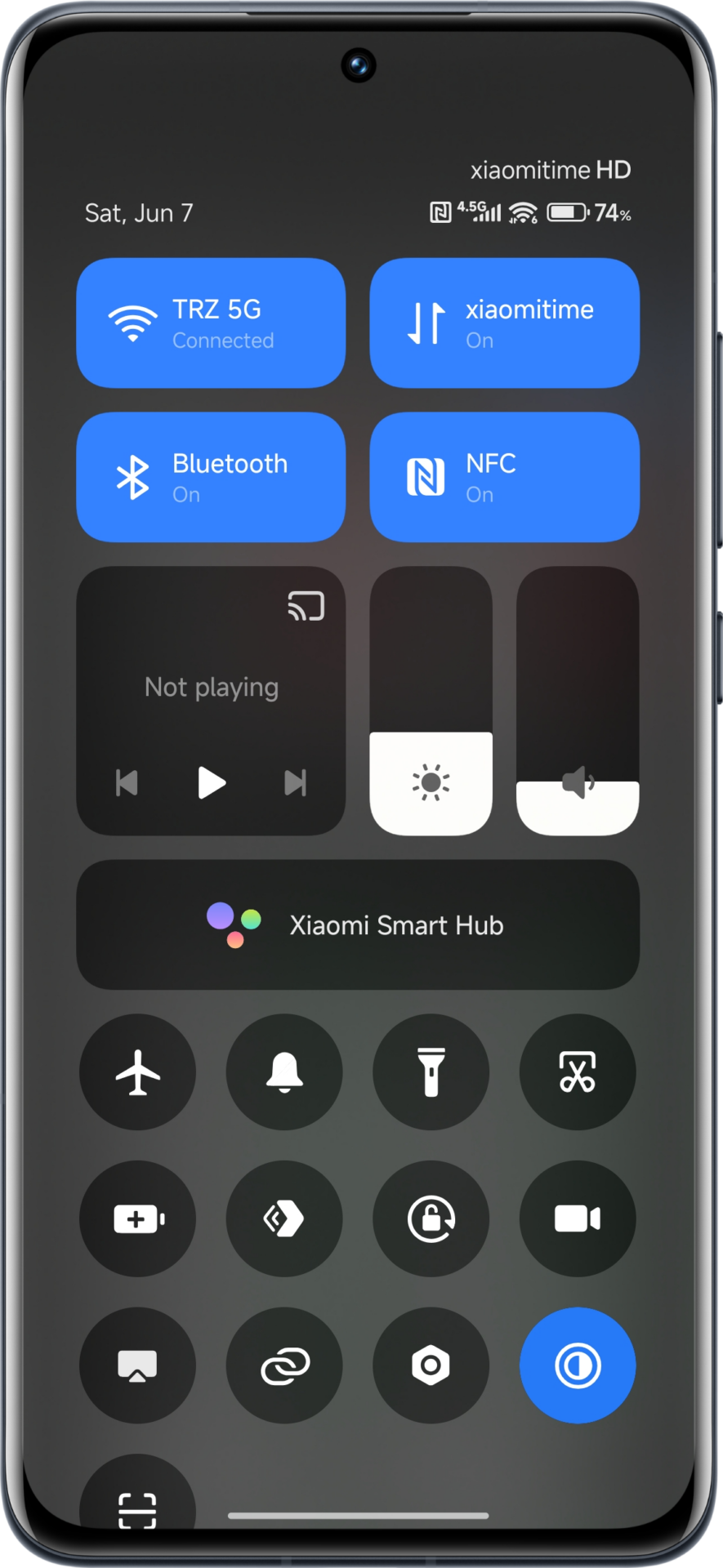Viewport: 723px width, 1568px height.
Task: Turn off the blue dark mode tile
Action: [578, 1365]
